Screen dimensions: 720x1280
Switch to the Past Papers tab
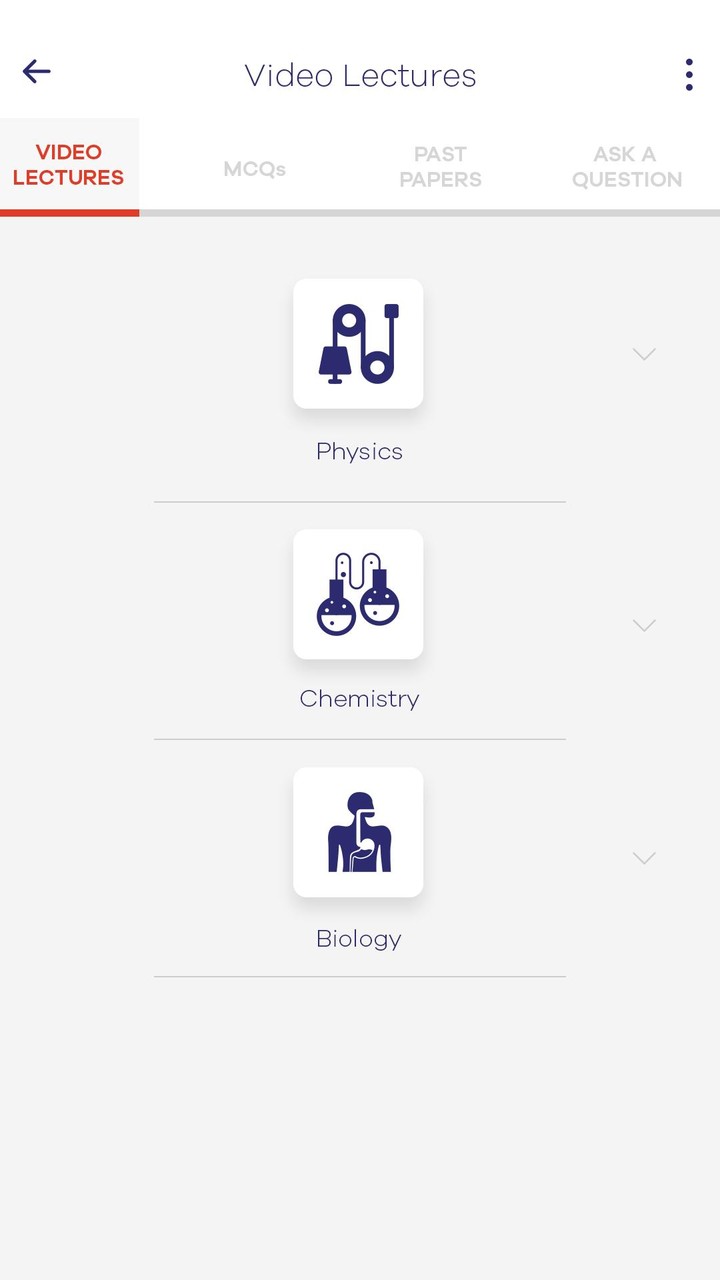click(x=440, y=167)
